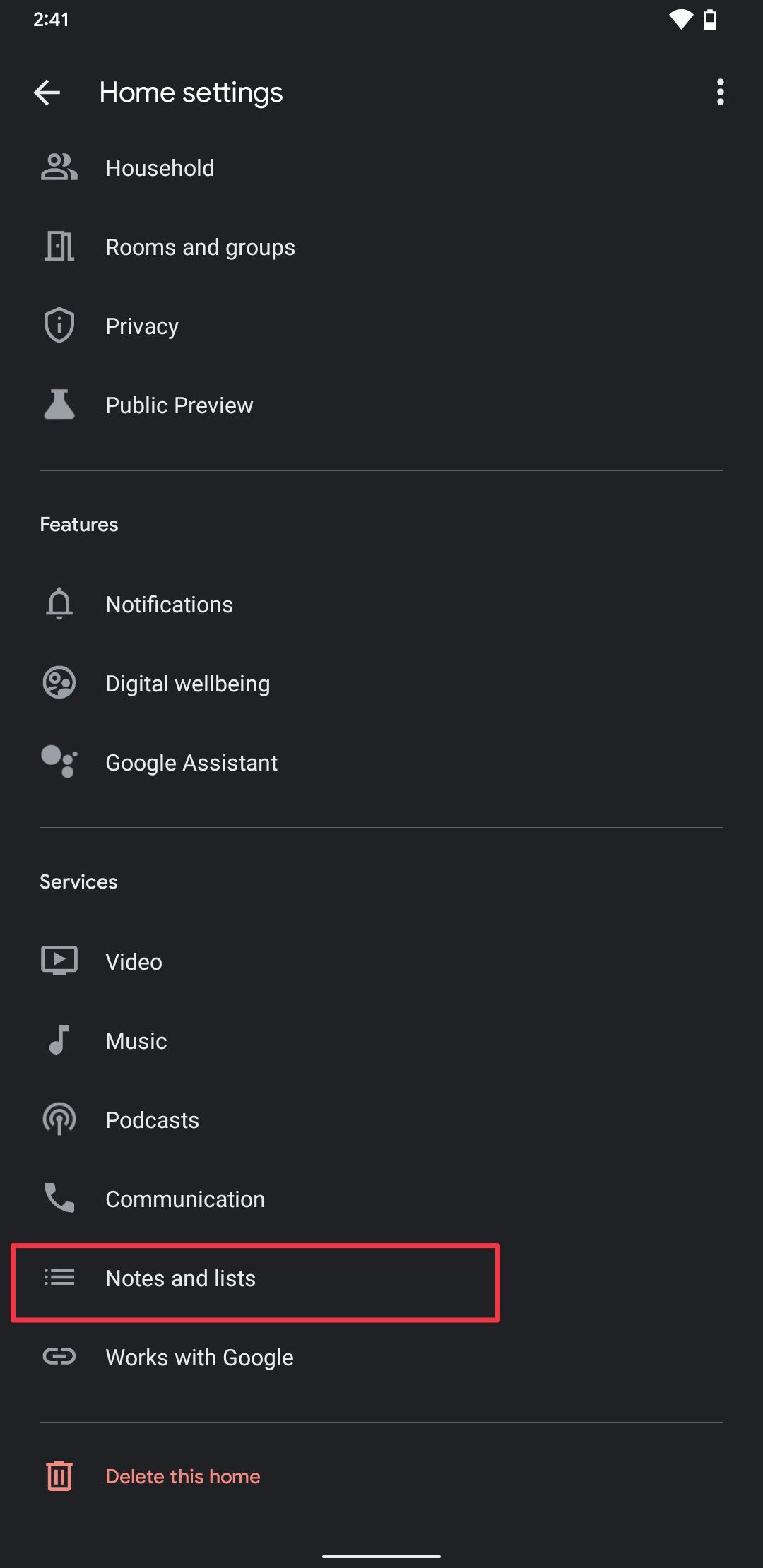763x1568 pixels.
Task: Select the Notes and lists icon
Action: 59,1278
